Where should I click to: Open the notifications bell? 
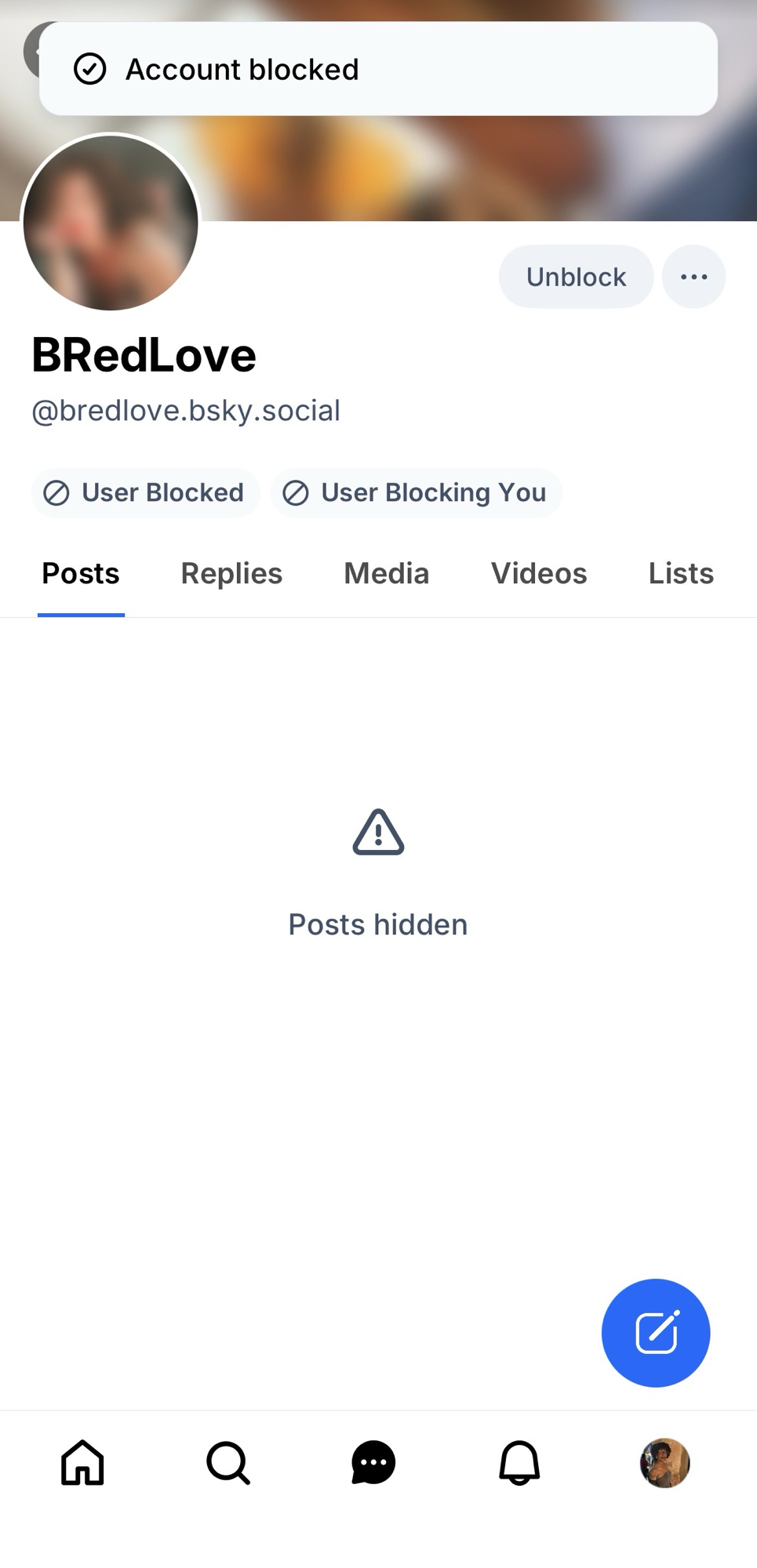point(519,1462)
